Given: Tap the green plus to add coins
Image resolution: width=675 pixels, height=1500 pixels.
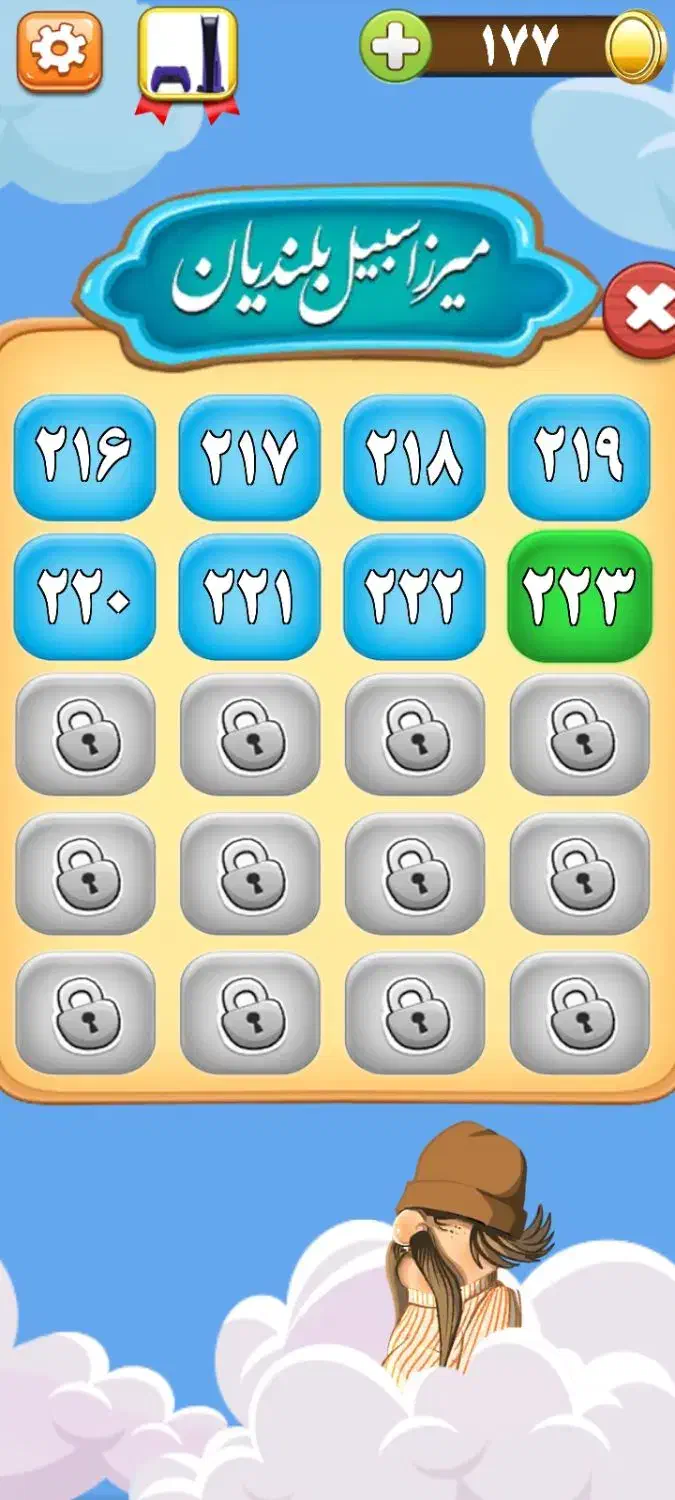Looking at the screenshot, I should pos(395,46).
